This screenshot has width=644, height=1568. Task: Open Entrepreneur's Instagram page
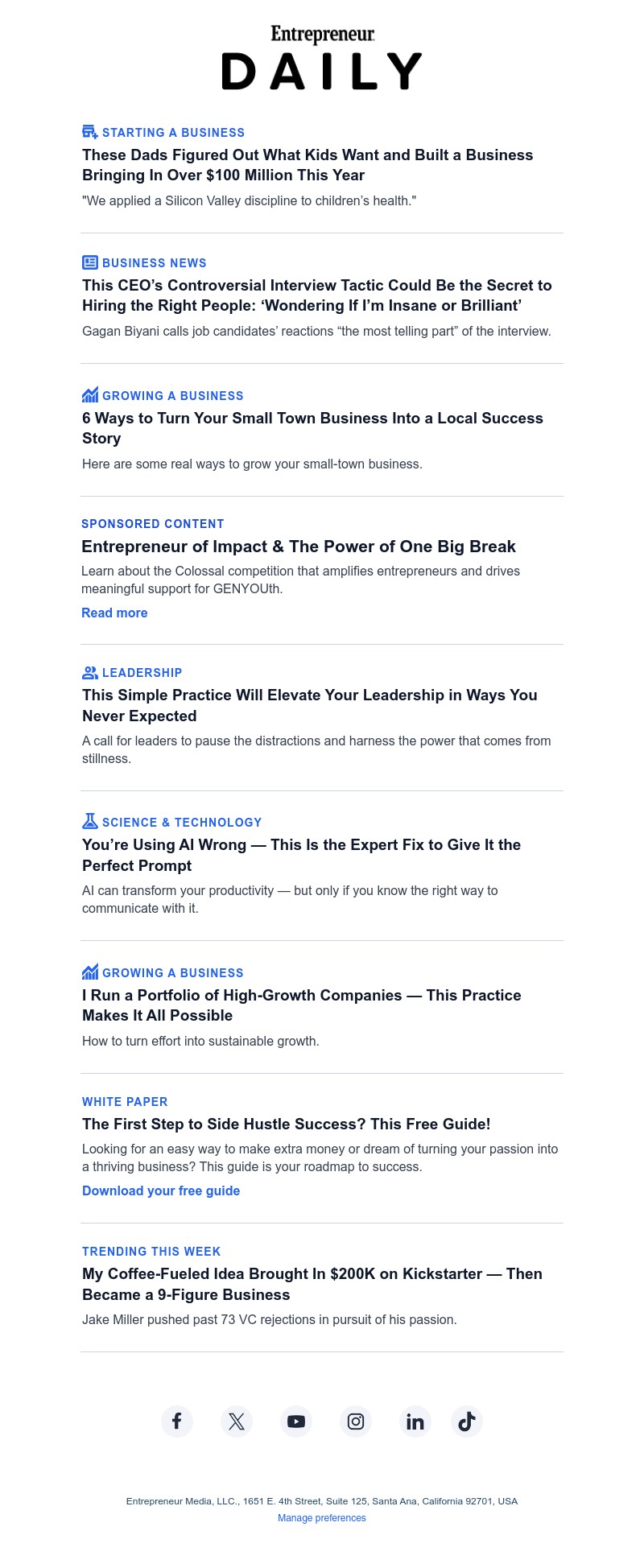click(x=355, y=1422)
